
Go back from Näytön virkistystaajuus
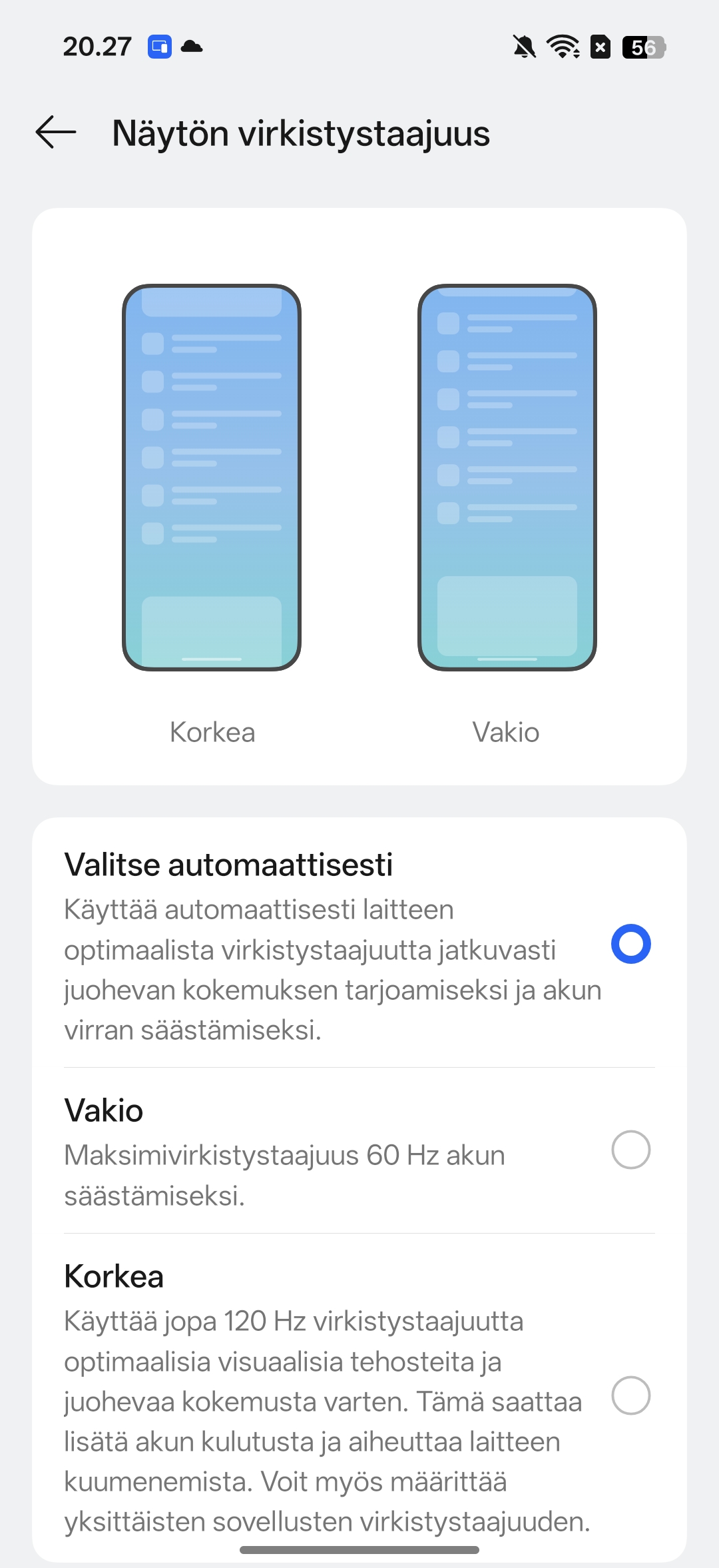pyautogui.click(x=56, y=132)
